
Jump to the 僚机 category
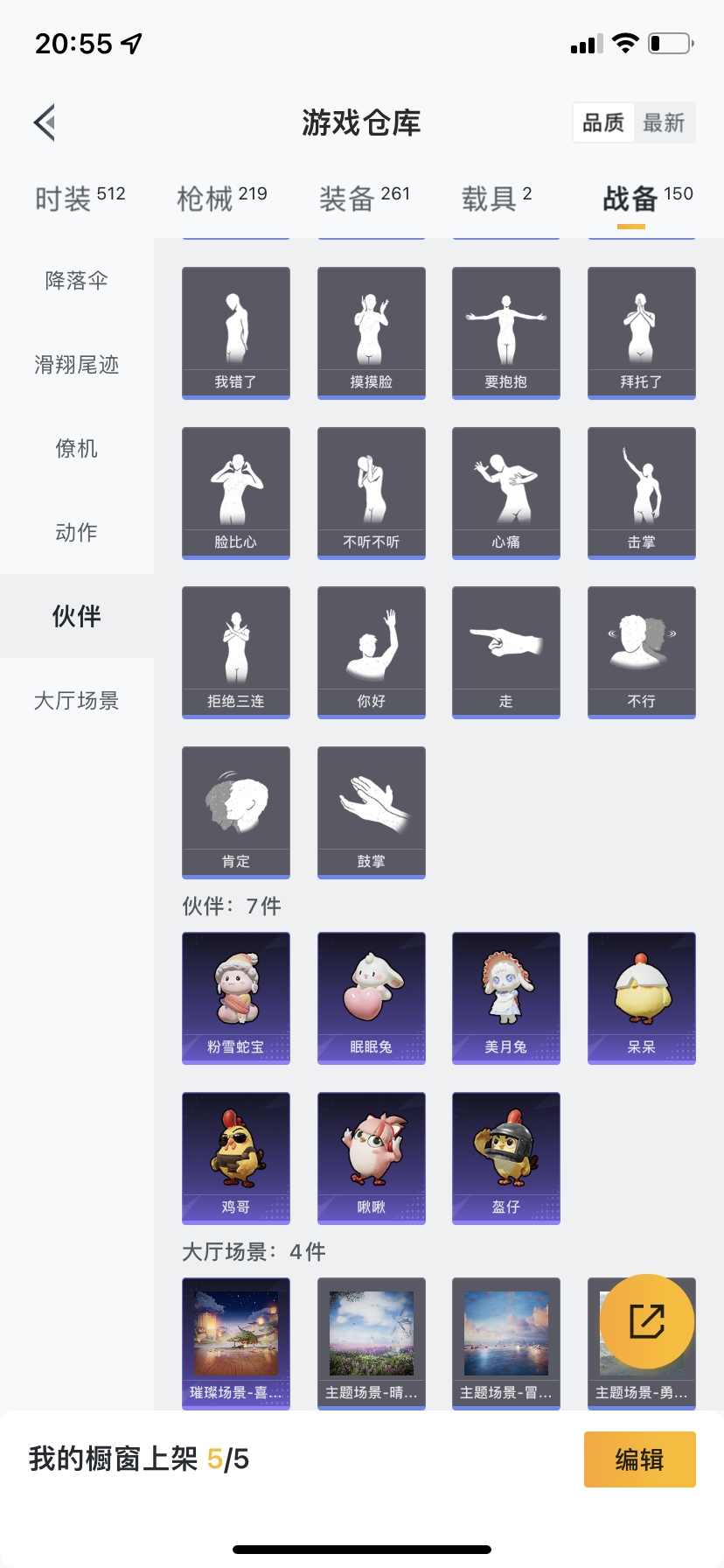coord(77,449)
